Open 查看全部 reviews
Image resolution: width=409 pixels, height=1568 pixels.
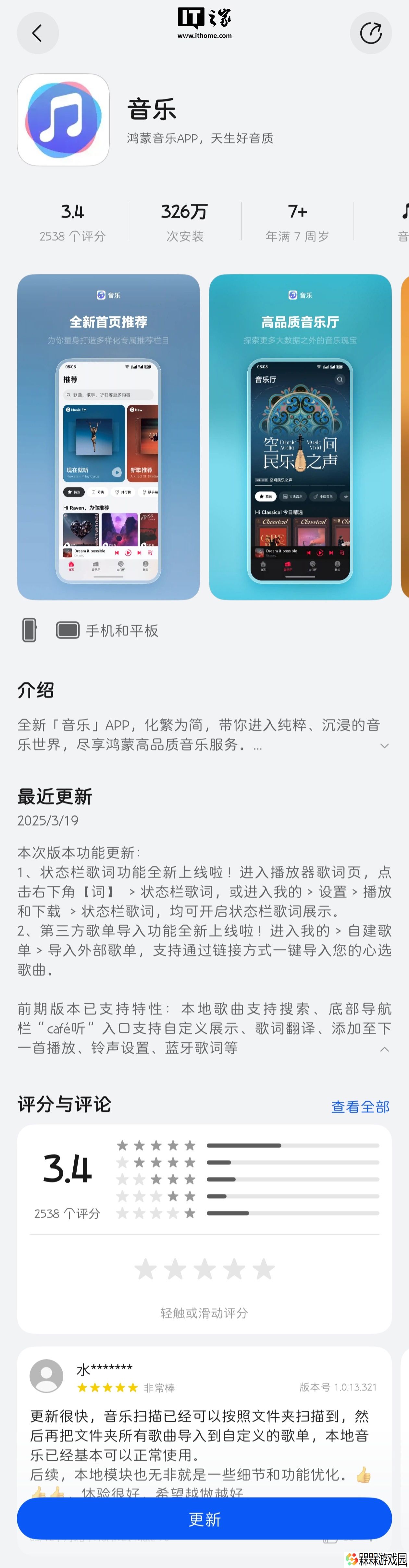[360, 1107]
